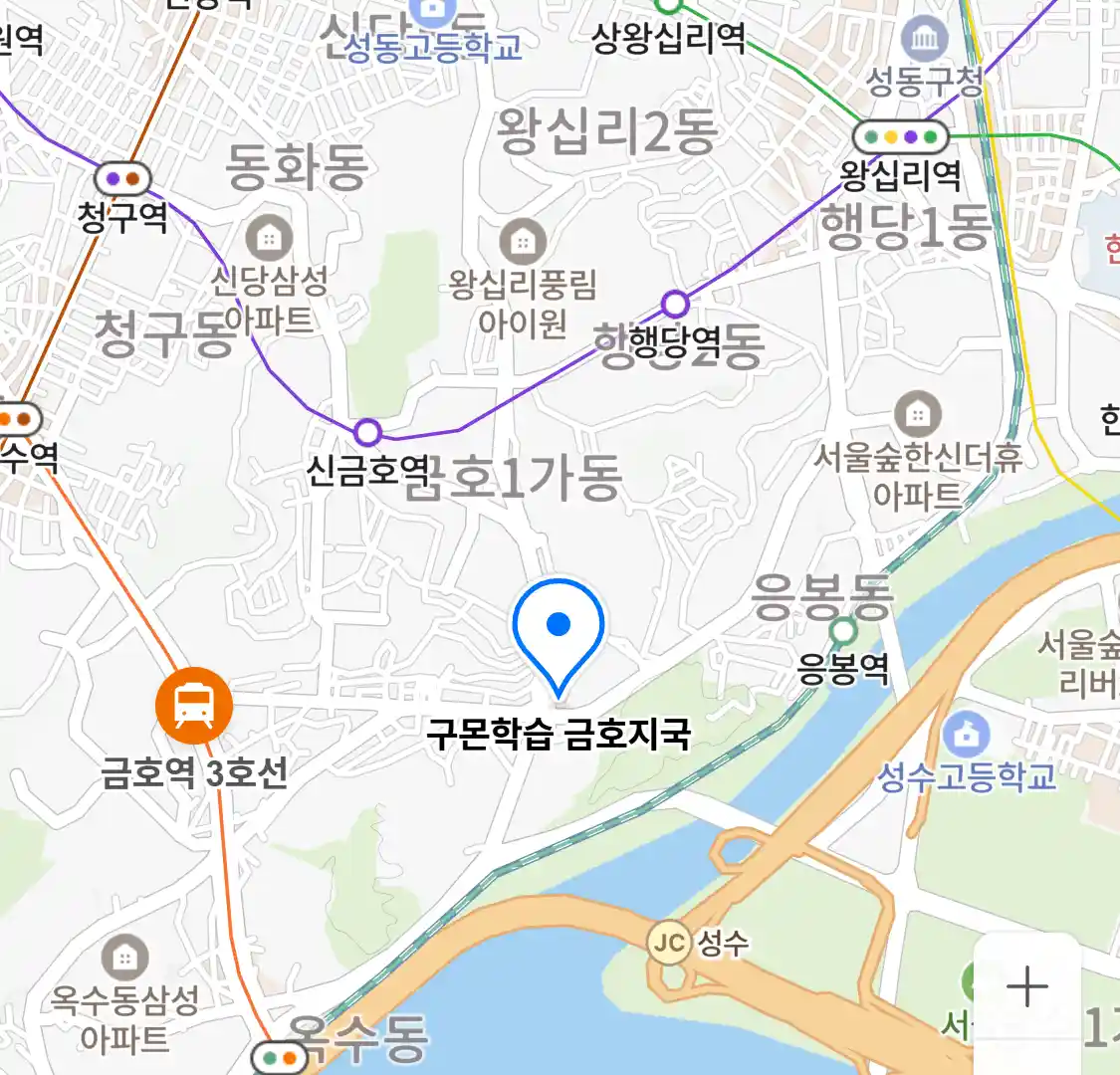Select the 서울숲한신더휴 아파트 marker
1120x1075 pixels.
coord(917,412)
